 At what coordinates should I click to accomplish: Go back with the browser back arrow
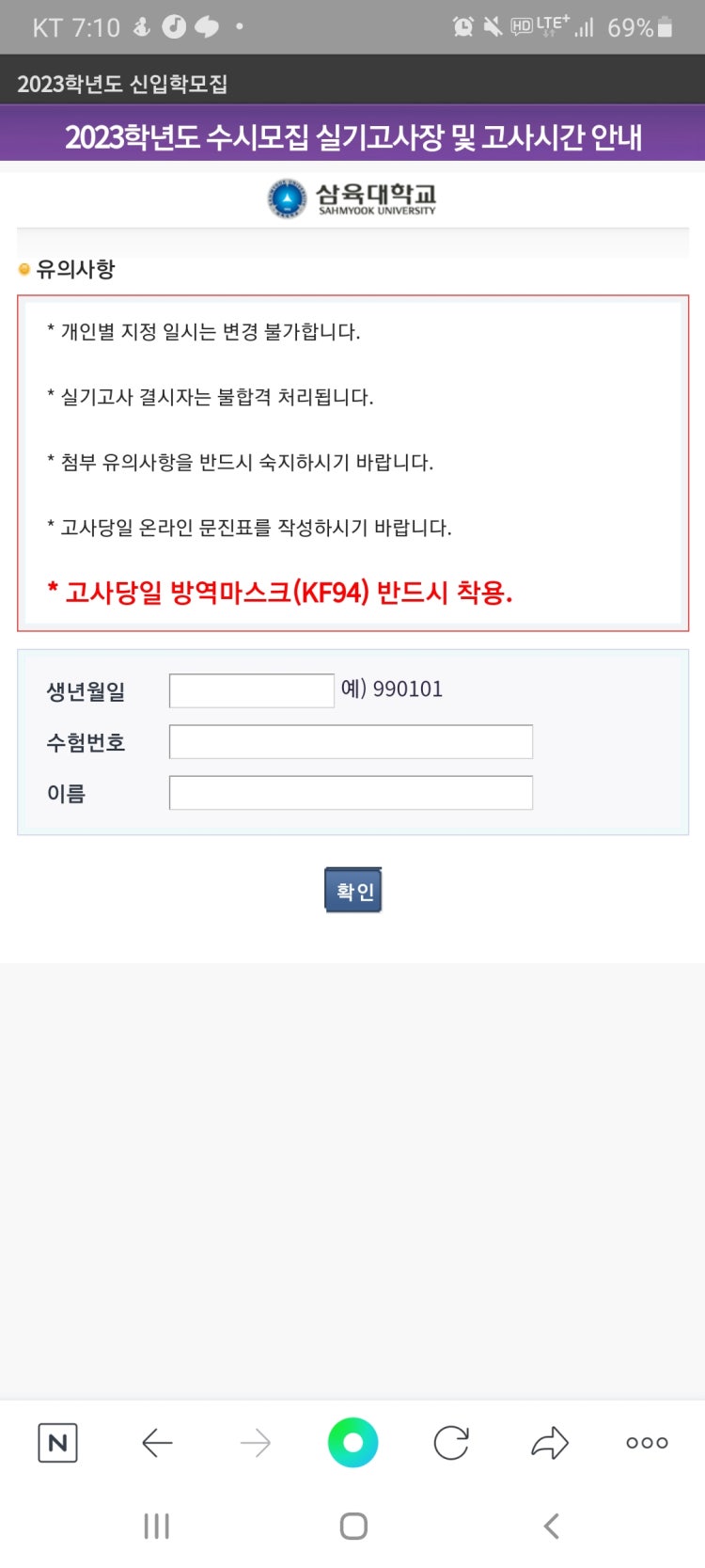click(x=157, y=1442)
